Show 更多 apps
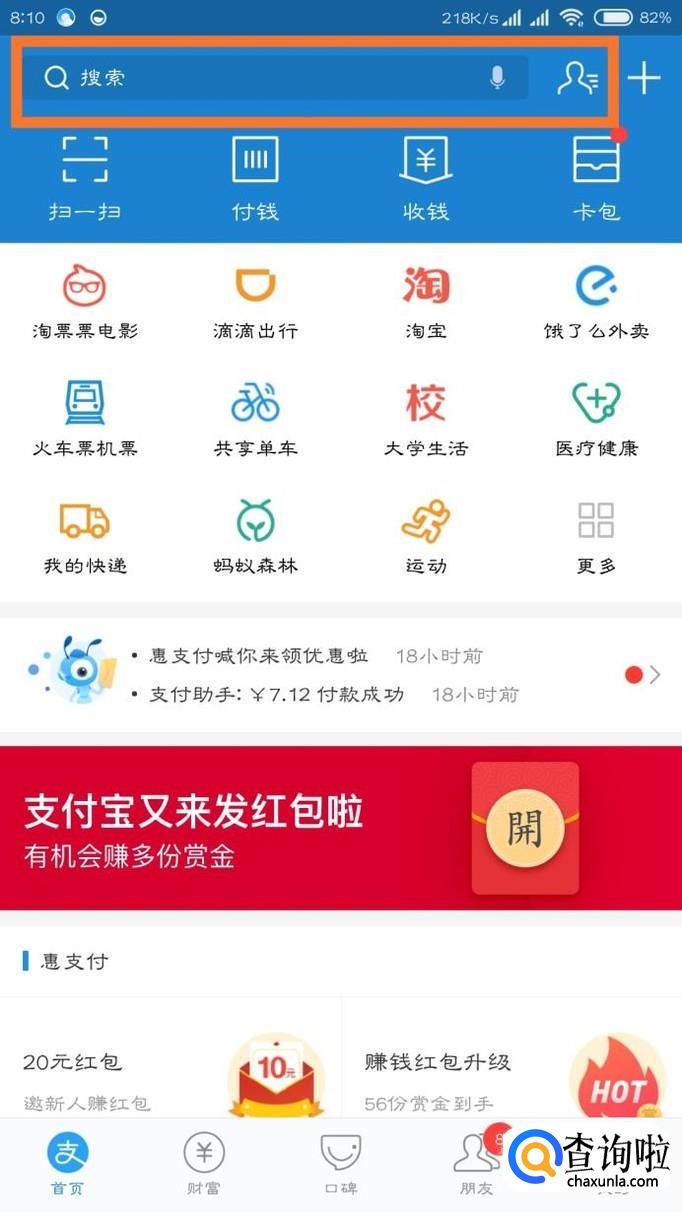This screenshot has height=1212, width=682. pos(596,537)
